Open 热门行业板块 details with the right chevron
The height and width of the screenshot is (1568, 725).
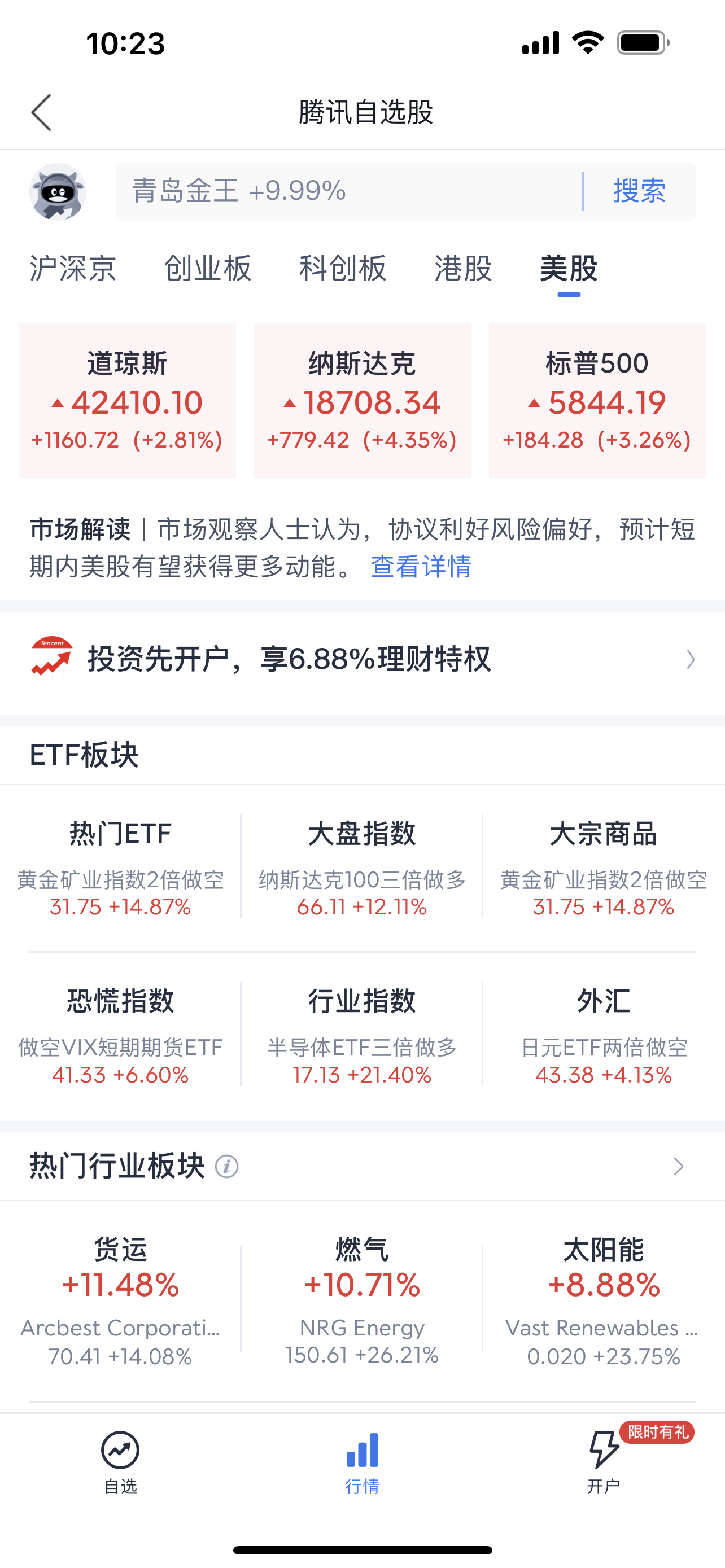click(680, 1165)
